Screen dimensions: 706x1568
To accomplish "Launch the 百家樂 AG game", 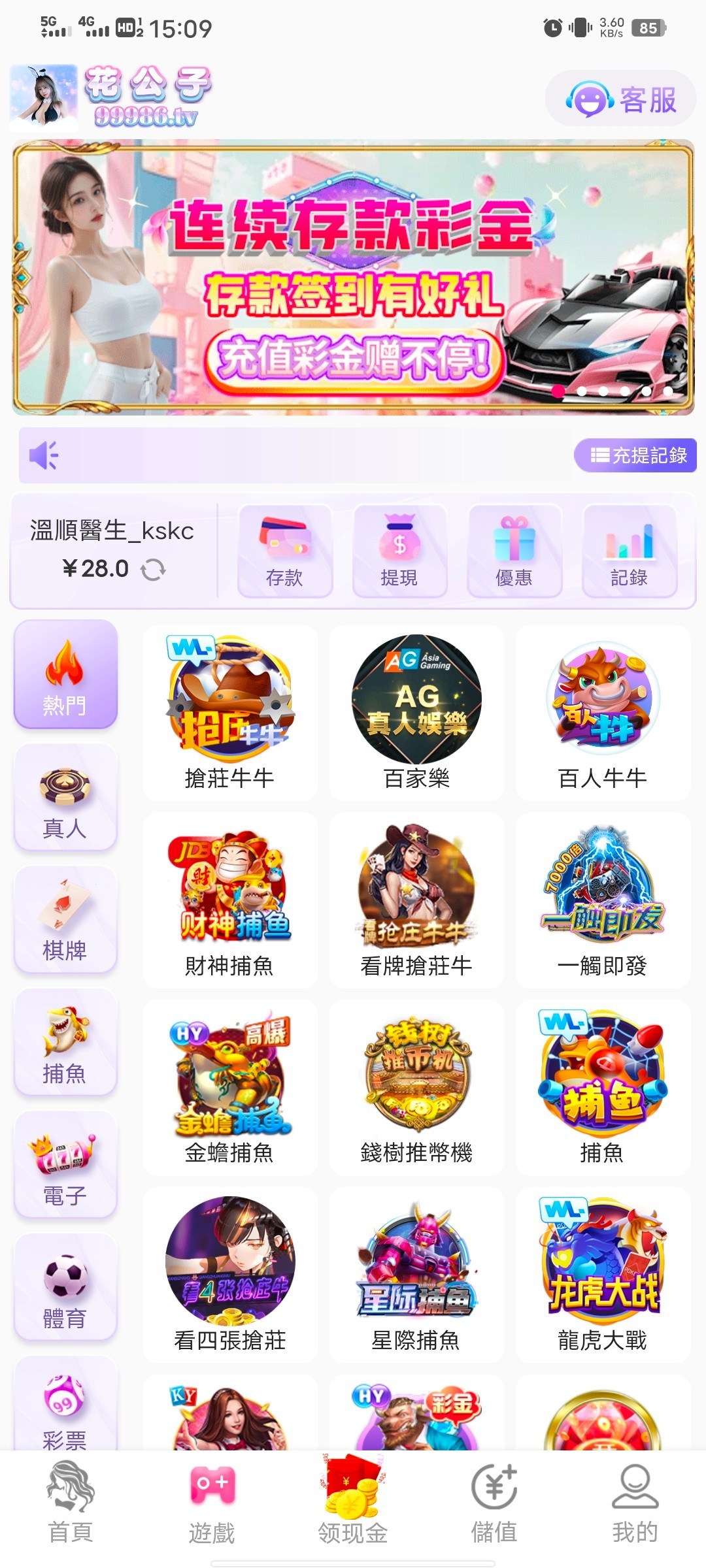I will (x=416, y=712).
